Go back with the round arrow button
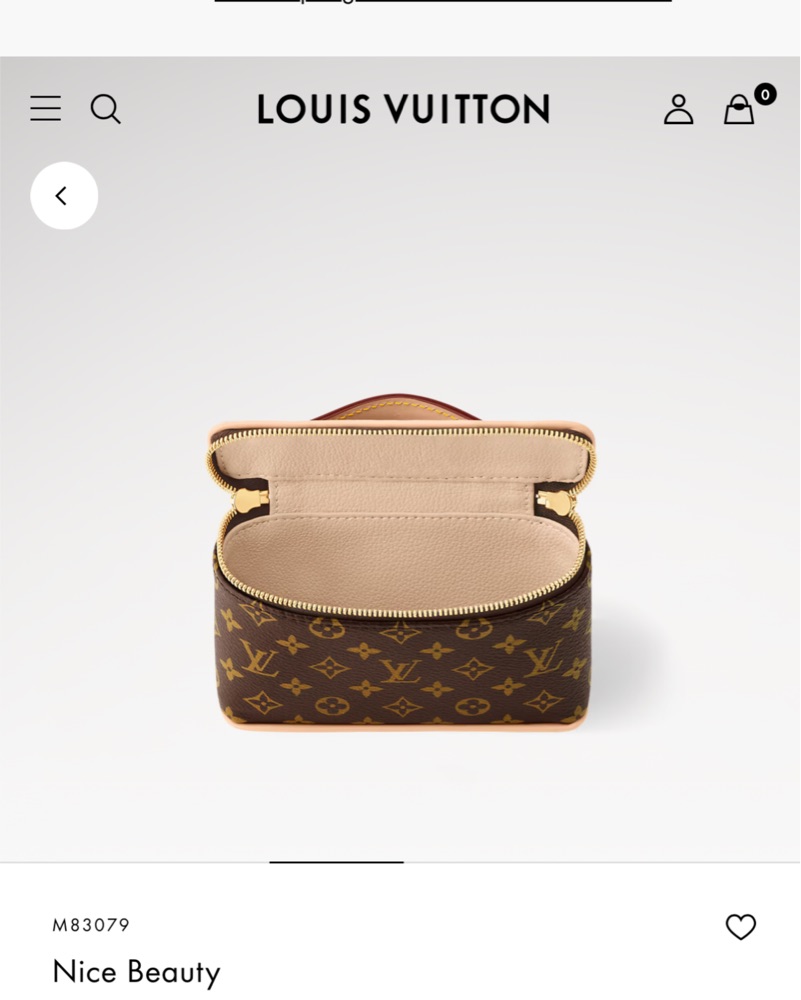 tap(64, 196)
